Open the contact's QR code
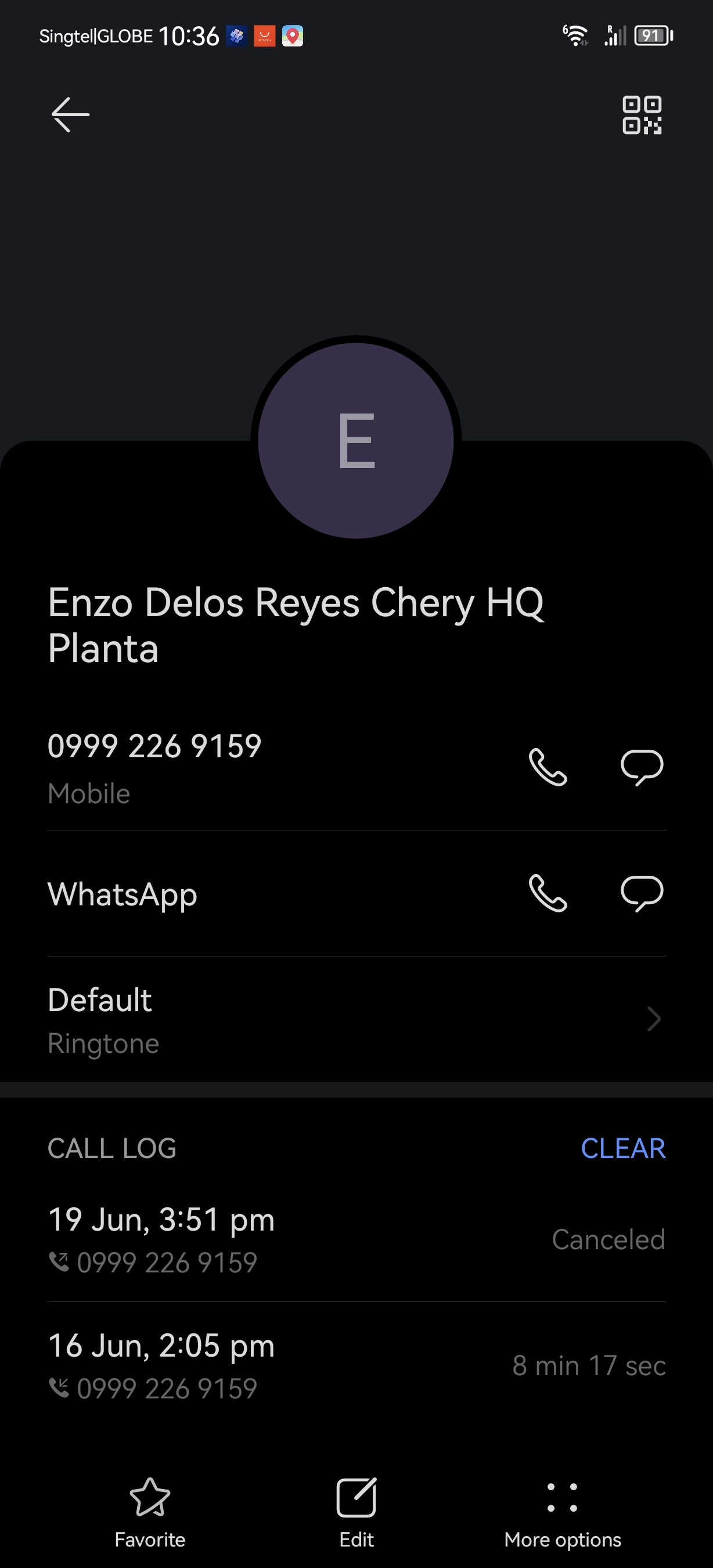This screenshot has height=1568, width=713. (642, 114)
